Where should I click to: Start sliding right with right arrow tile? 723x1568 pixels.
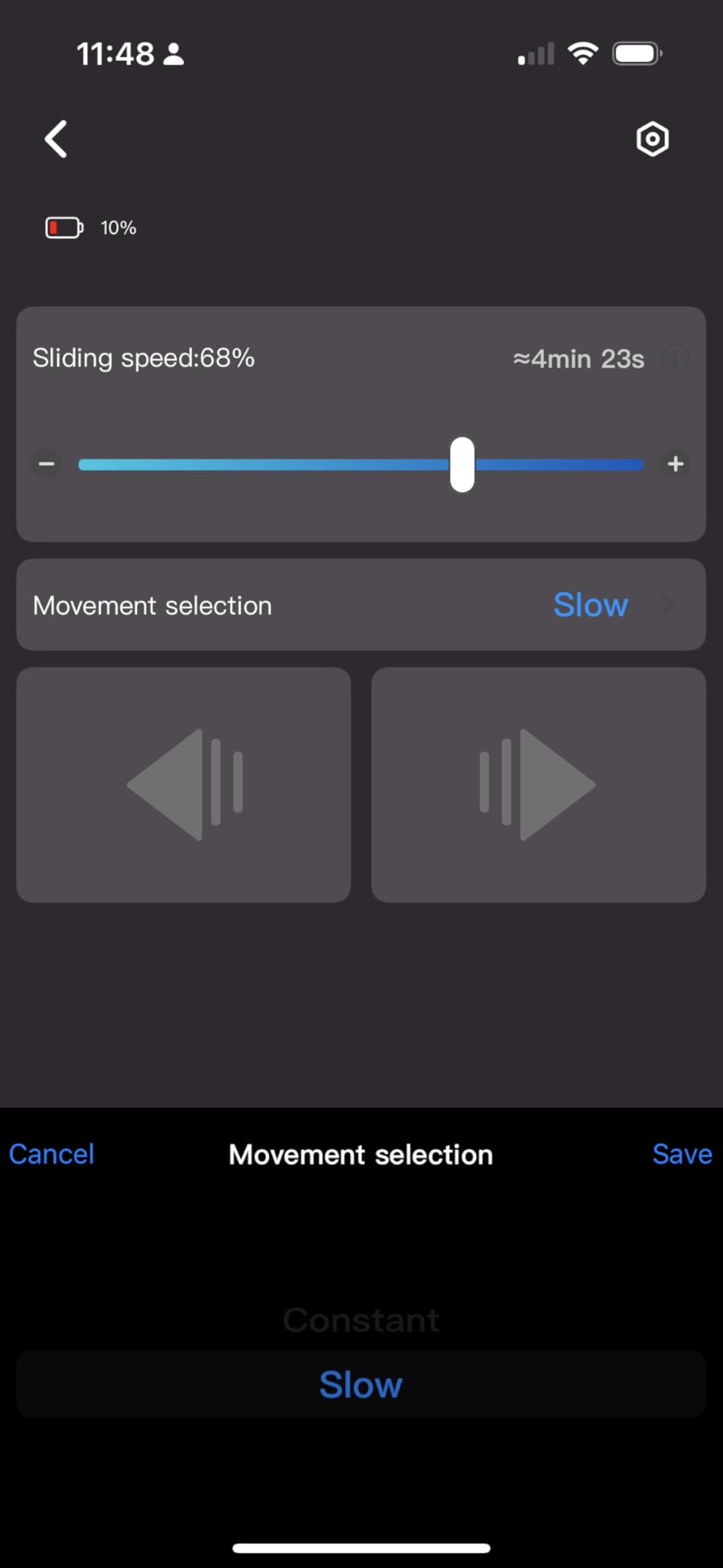click(538, 785)
